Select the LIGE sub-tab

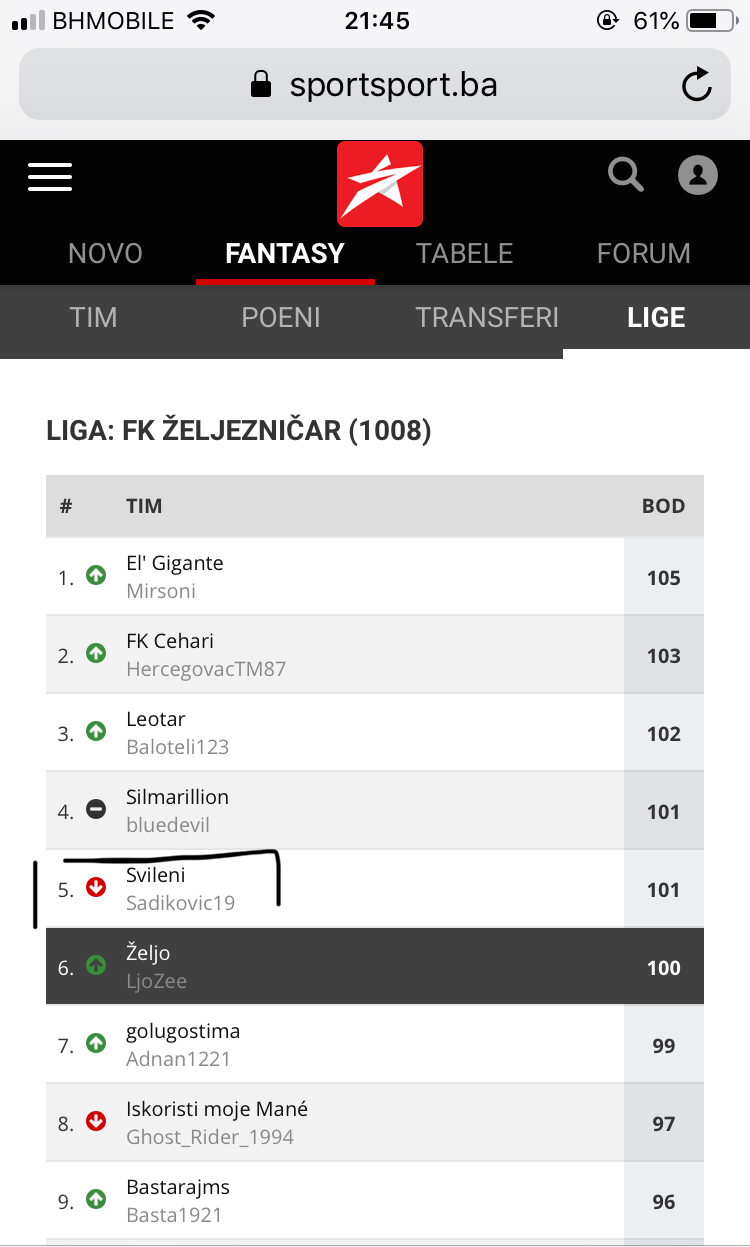click(656, 318)
